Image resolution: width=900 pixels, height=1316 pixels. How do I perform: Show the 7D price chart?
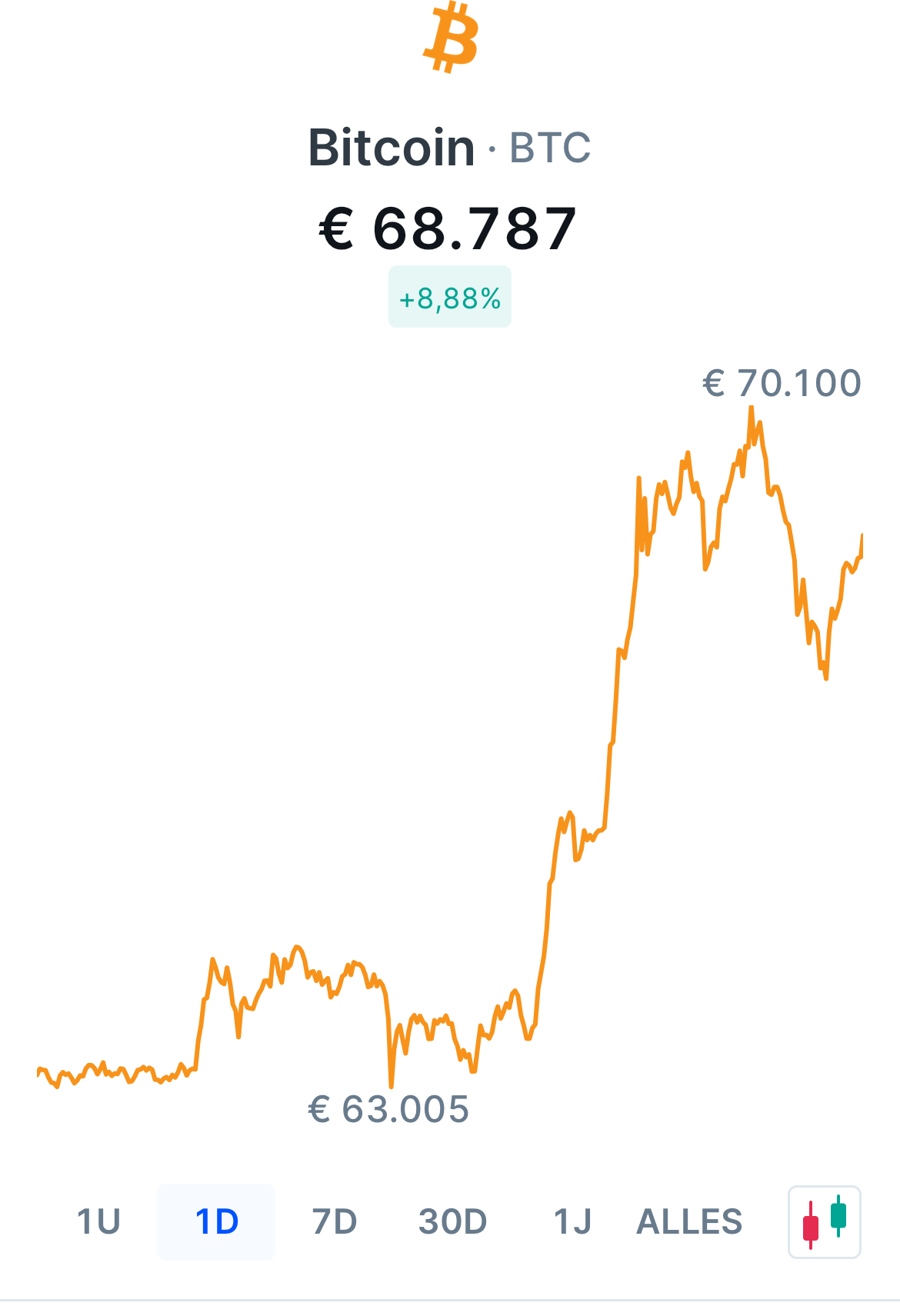tap(335, 1221)
